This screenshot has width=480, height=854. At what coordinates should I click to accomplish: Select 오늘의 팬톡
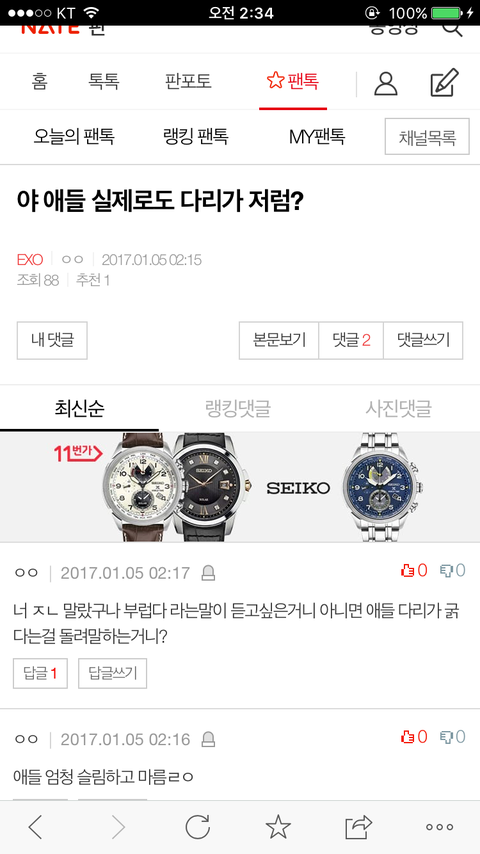coord(74,136)
